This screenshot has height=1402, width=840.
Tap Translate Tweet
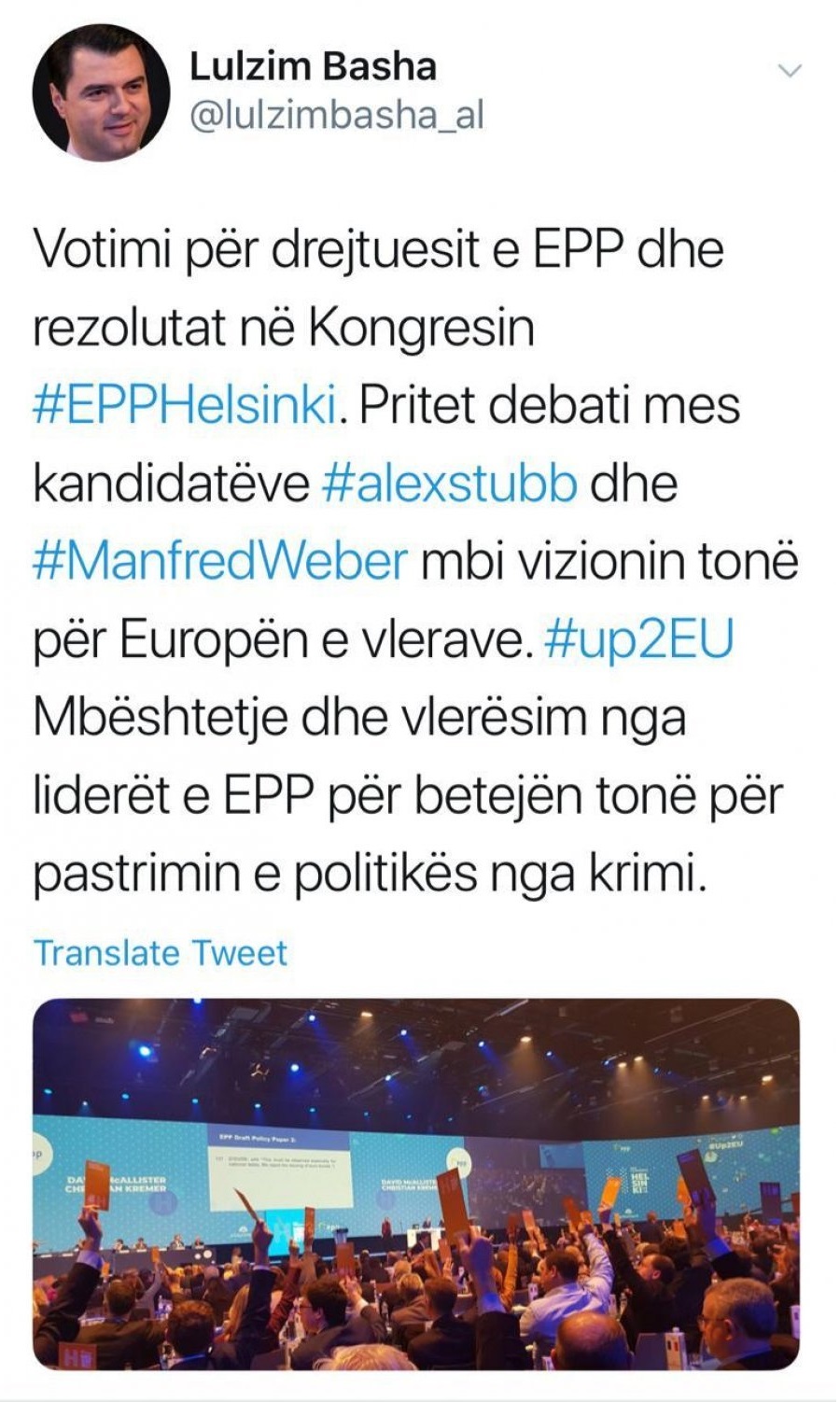coord(161,953)
